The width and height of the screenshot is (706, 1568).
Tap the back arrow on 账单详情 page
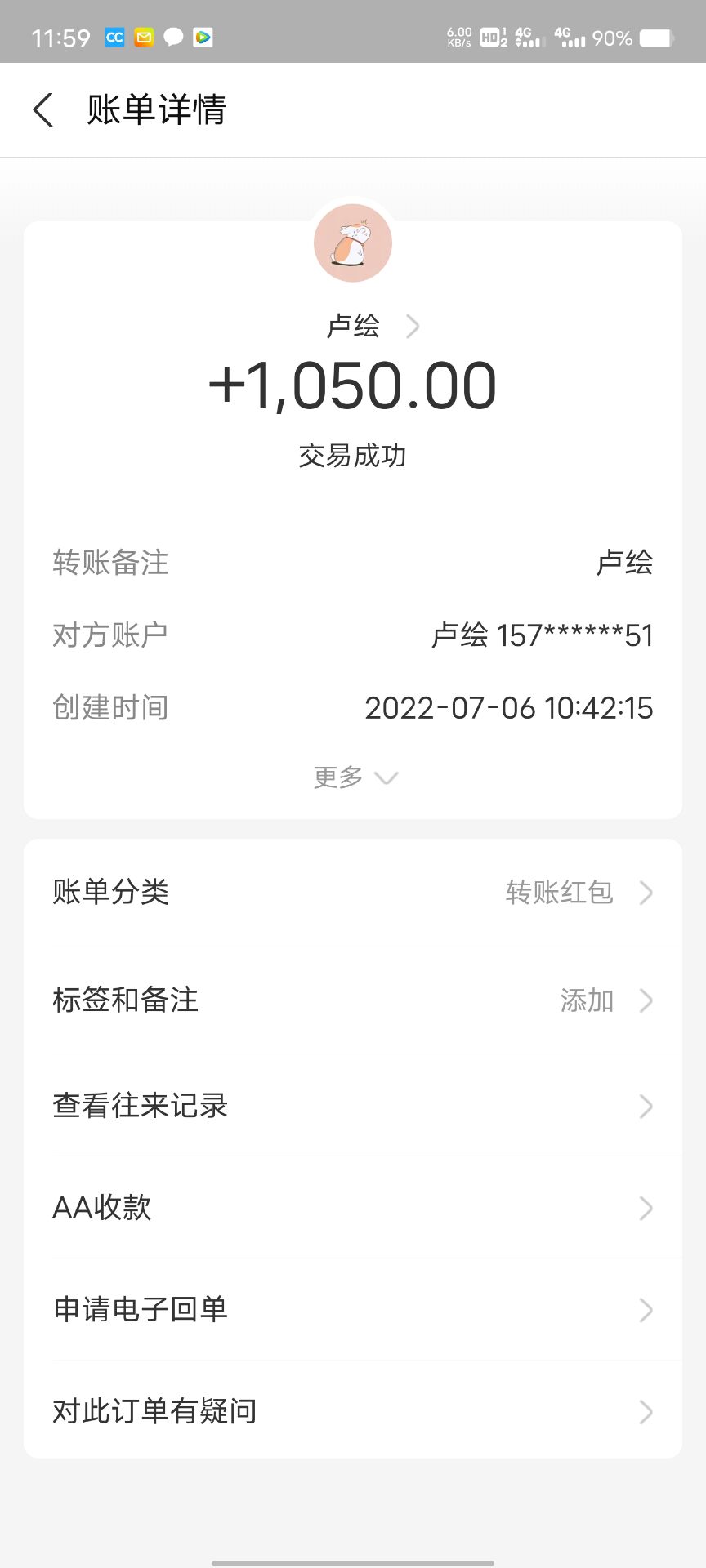(x=42, y=109)
